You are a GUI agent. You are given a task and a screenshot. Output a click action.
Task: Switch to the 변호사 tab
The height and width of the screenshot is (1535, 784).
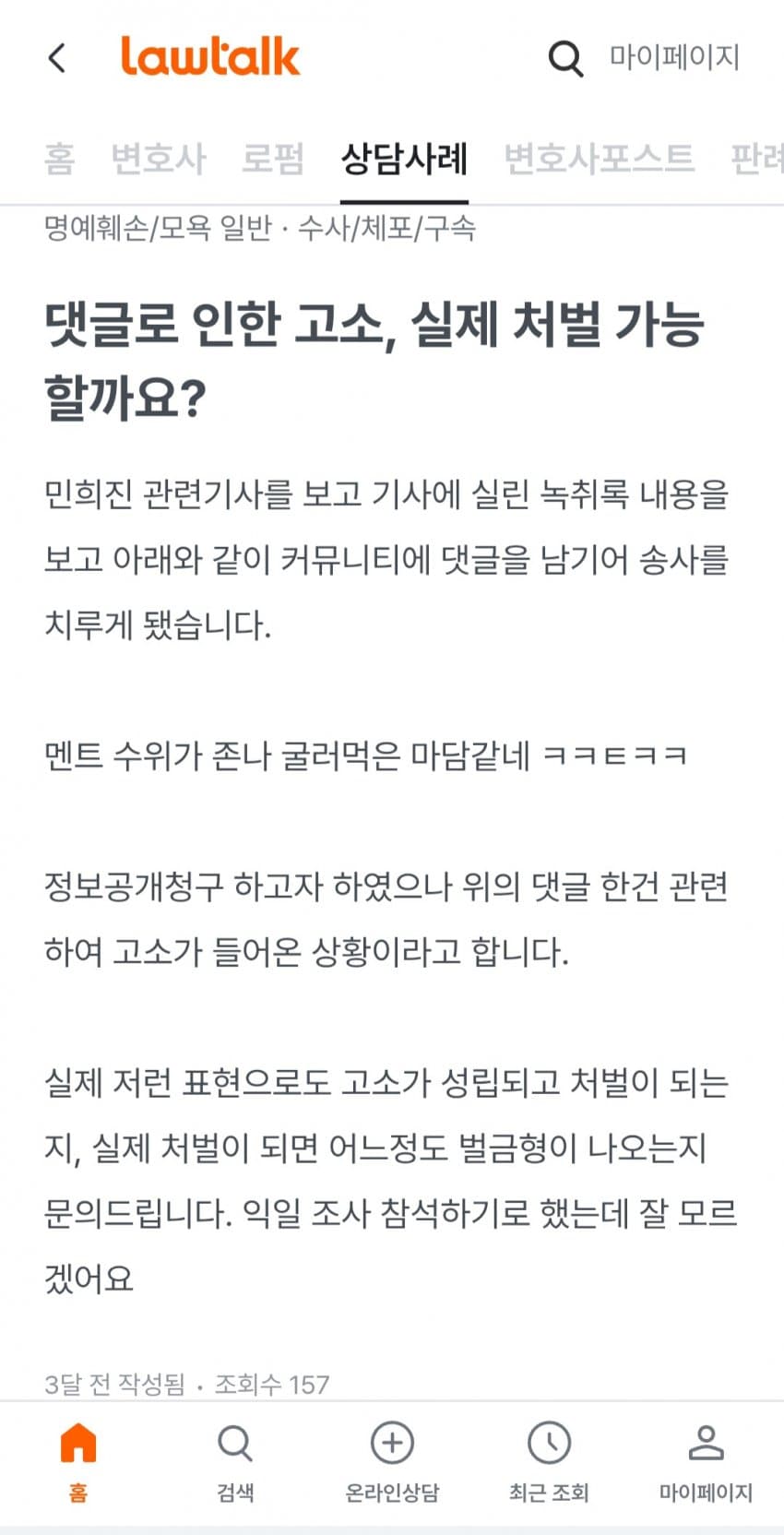tap(159, 159)
